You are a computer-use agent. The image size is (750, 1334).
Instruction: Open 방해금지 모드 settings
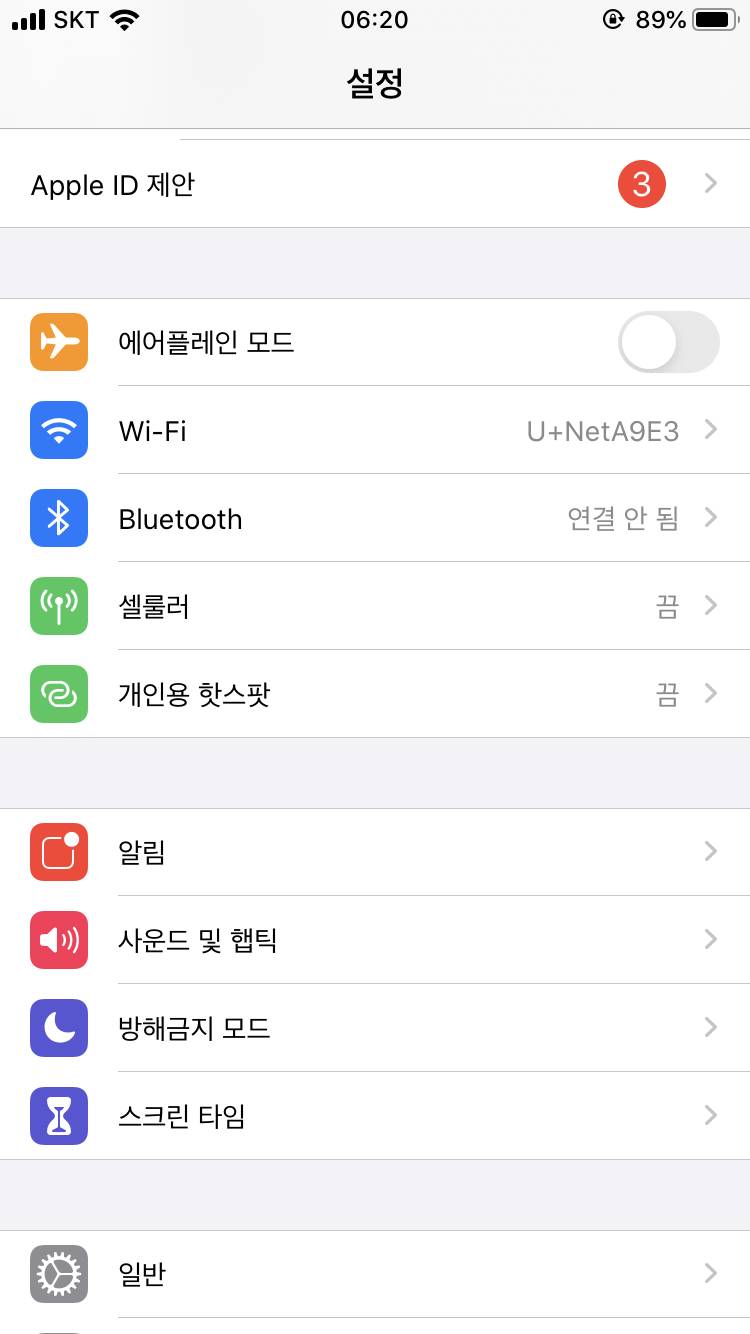(x=375, y=1027)
